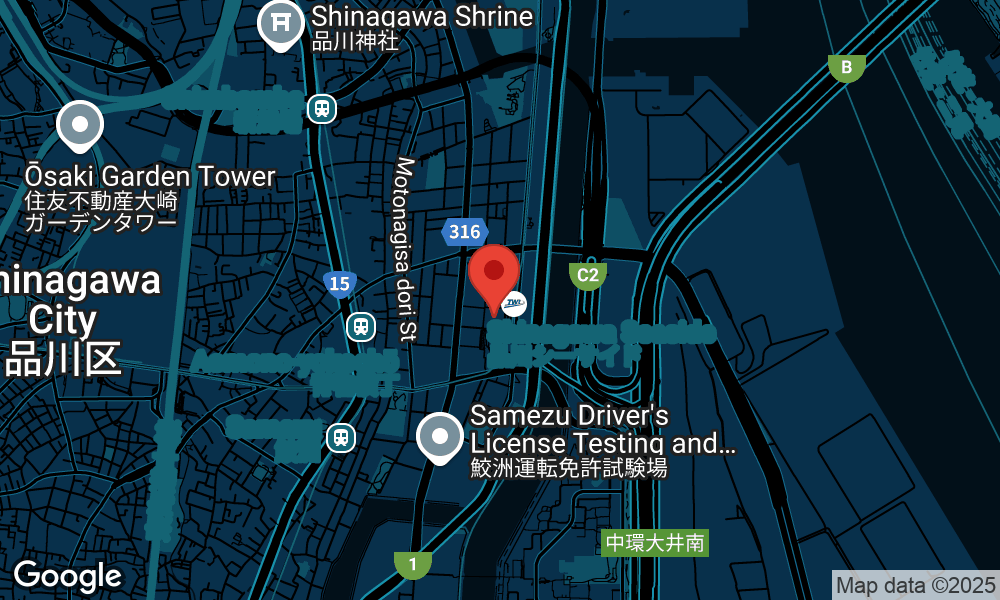Viewport: 1000px width, 600px height.
Task: Tap the red location pin
Action: tap(494, 272)
